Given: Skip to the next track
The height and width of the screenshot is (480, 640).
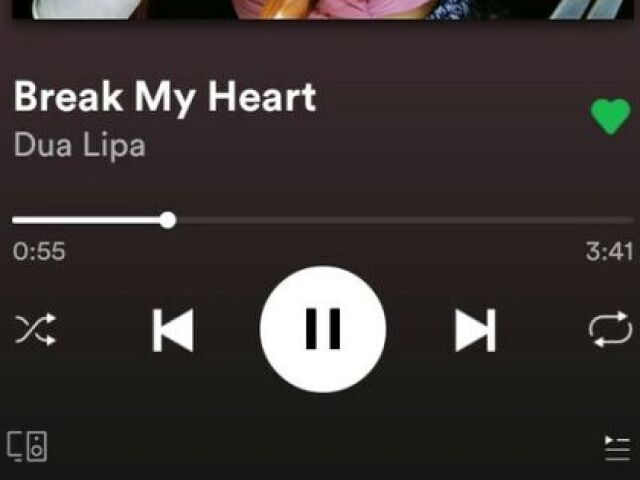Looking at the screenshot, I should coord(475,330).
